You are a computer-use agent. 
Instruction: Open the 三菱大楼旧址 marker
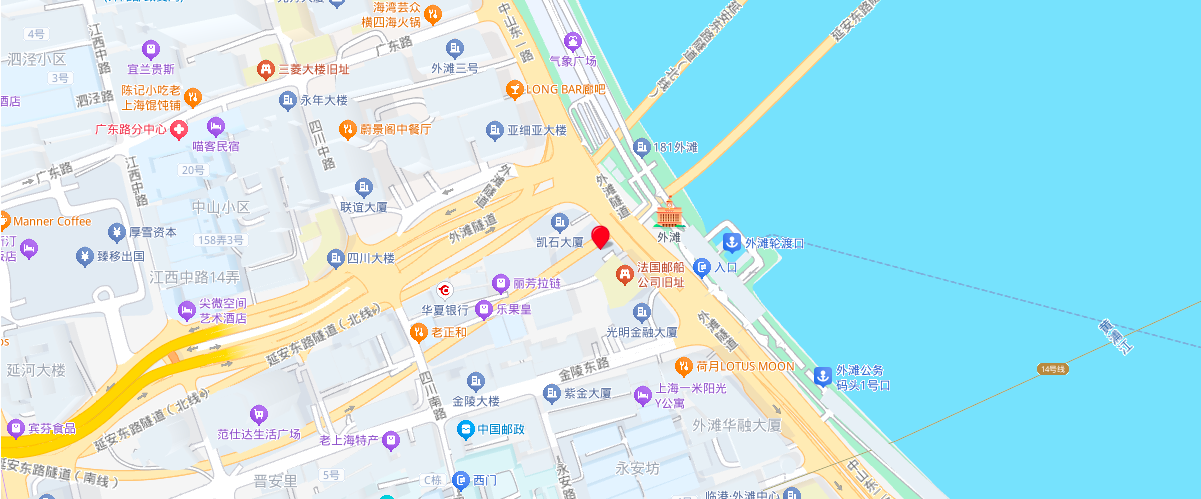point(265,70)
